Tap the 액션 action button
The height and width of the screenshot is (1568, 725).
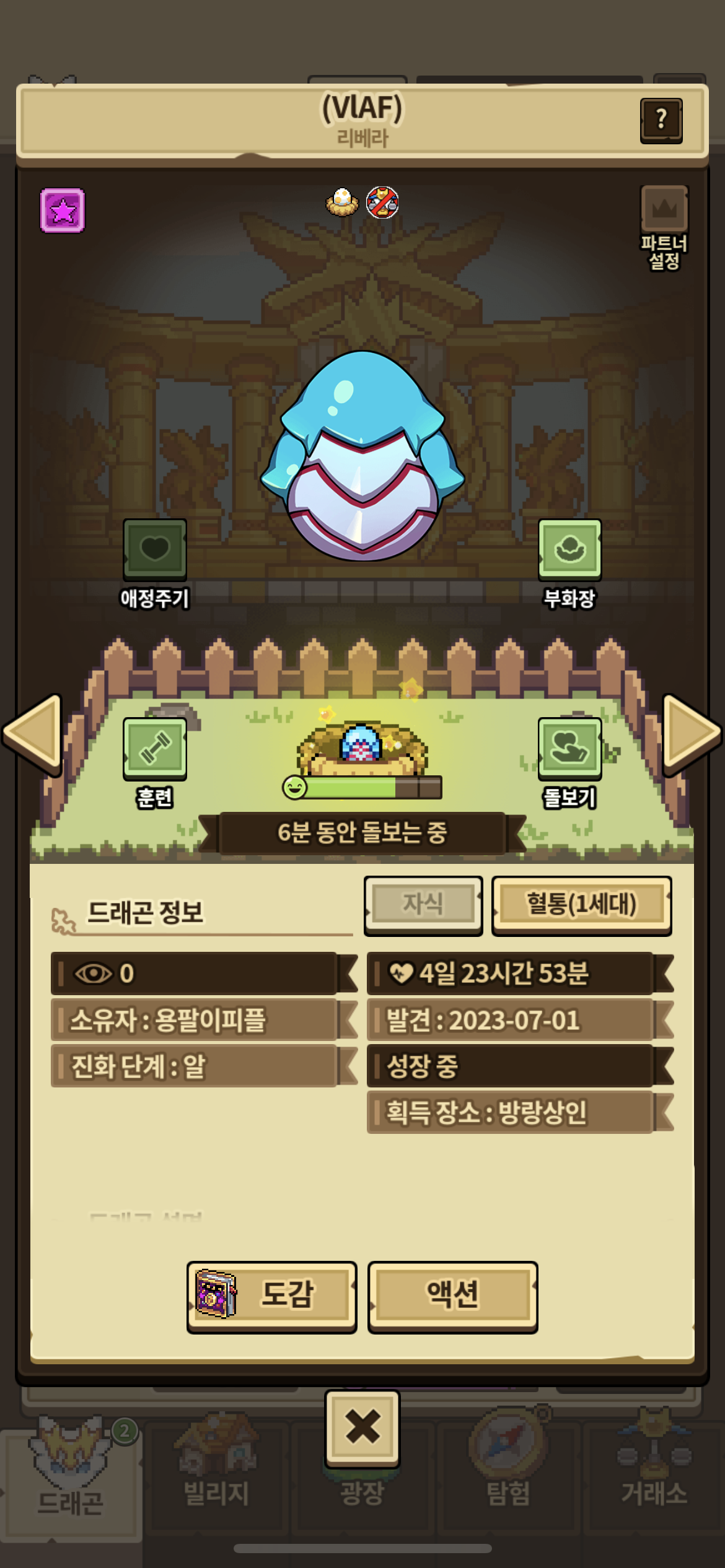[452, 1296]
